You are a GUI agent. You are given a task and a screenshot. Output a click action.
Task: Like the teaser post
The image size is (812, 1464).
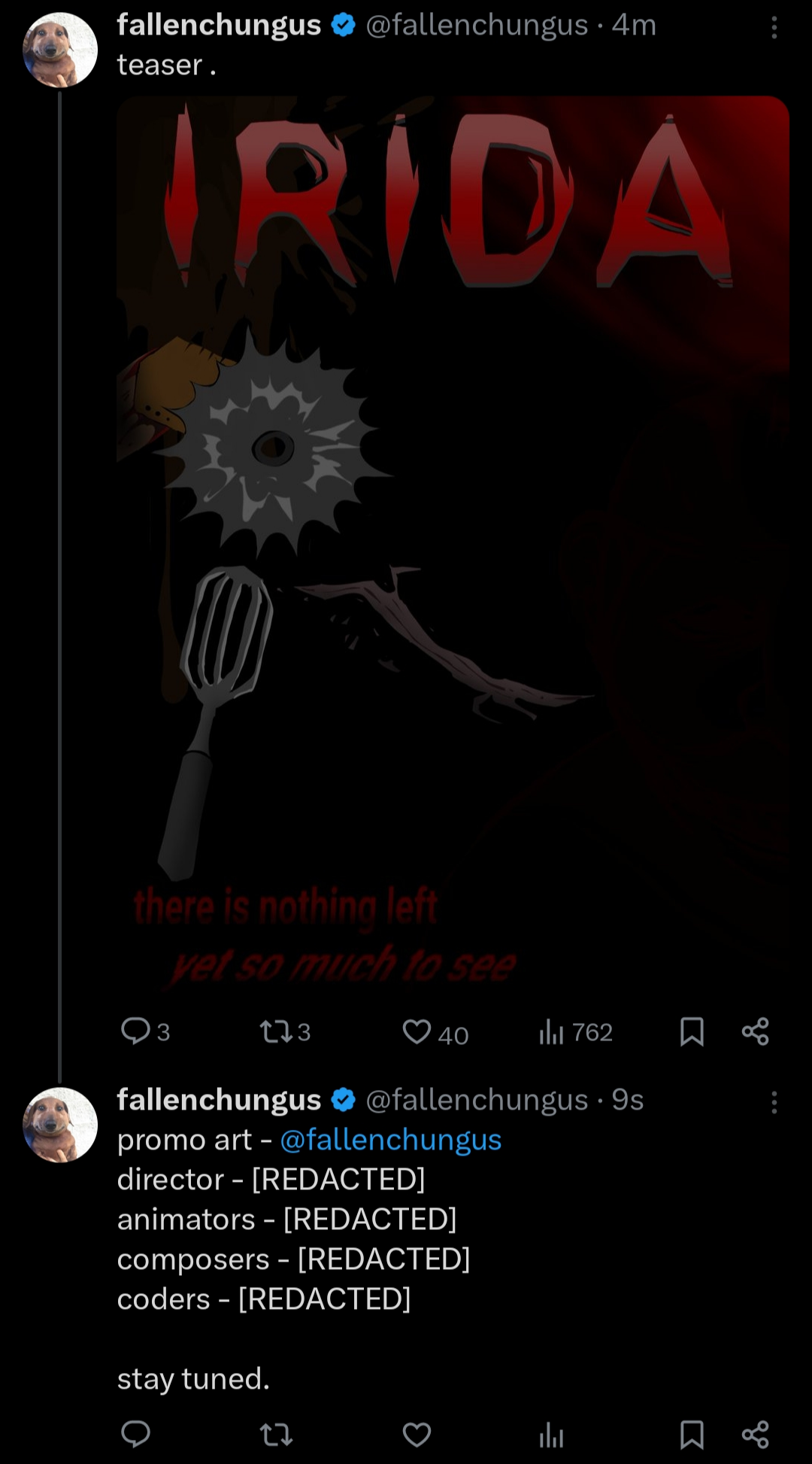417,1031
